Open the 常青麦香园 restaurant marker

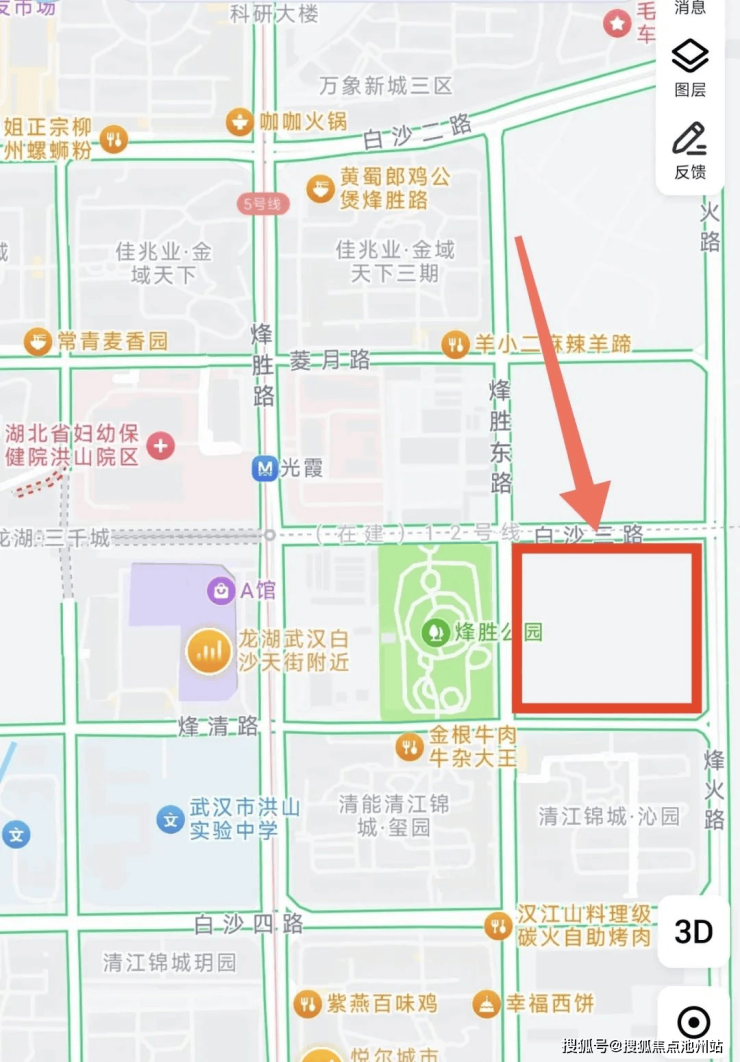38,341
